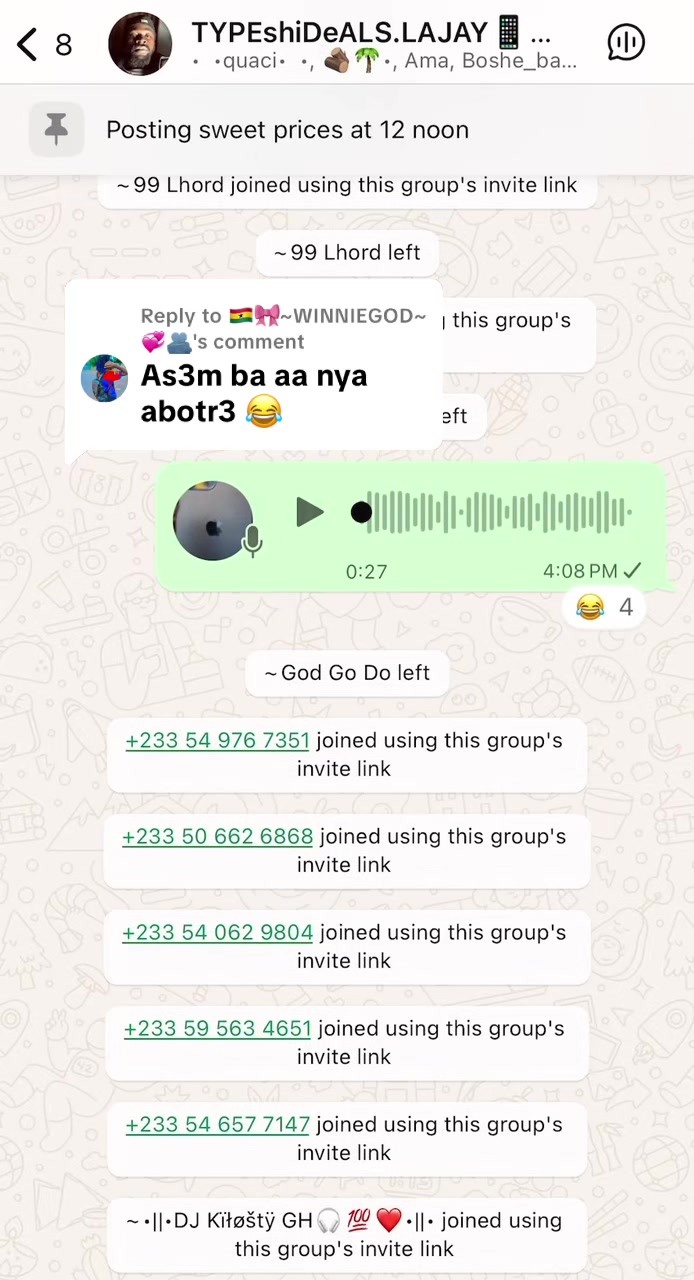Open phone number +233 54 062 9804
Screen dimensions: 694x1280
(x=217, y=933)
